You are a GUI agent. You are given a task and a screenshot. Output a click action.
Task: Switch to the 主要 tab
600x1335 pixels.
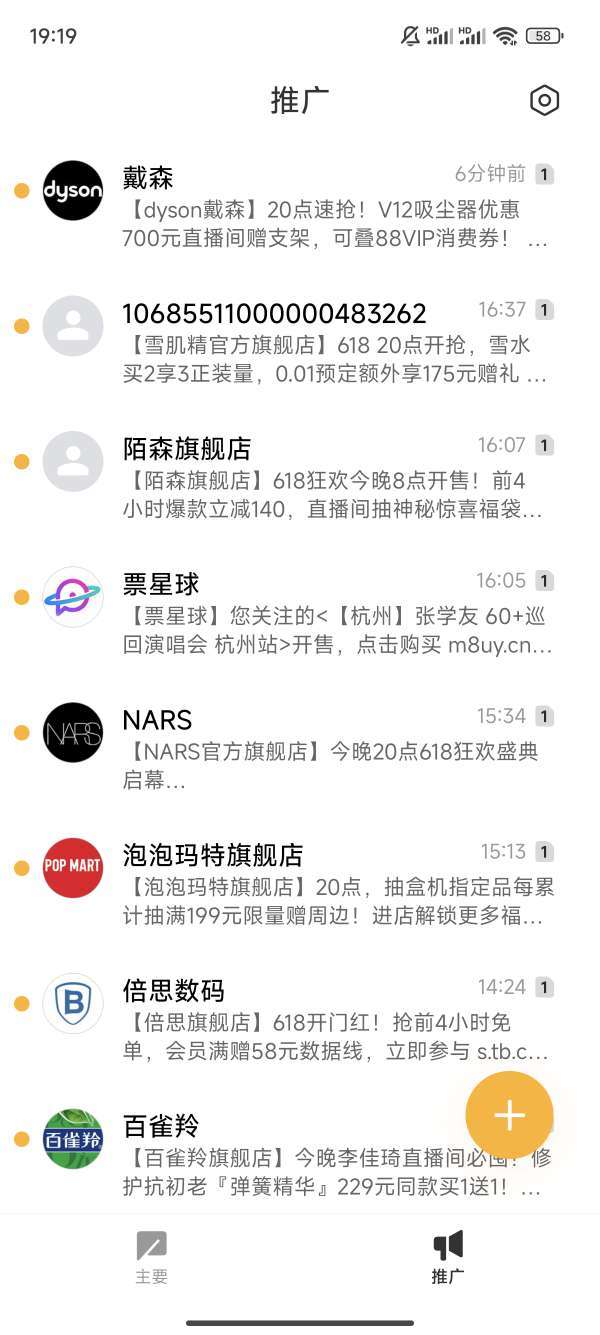click(x=152, y=1257)
